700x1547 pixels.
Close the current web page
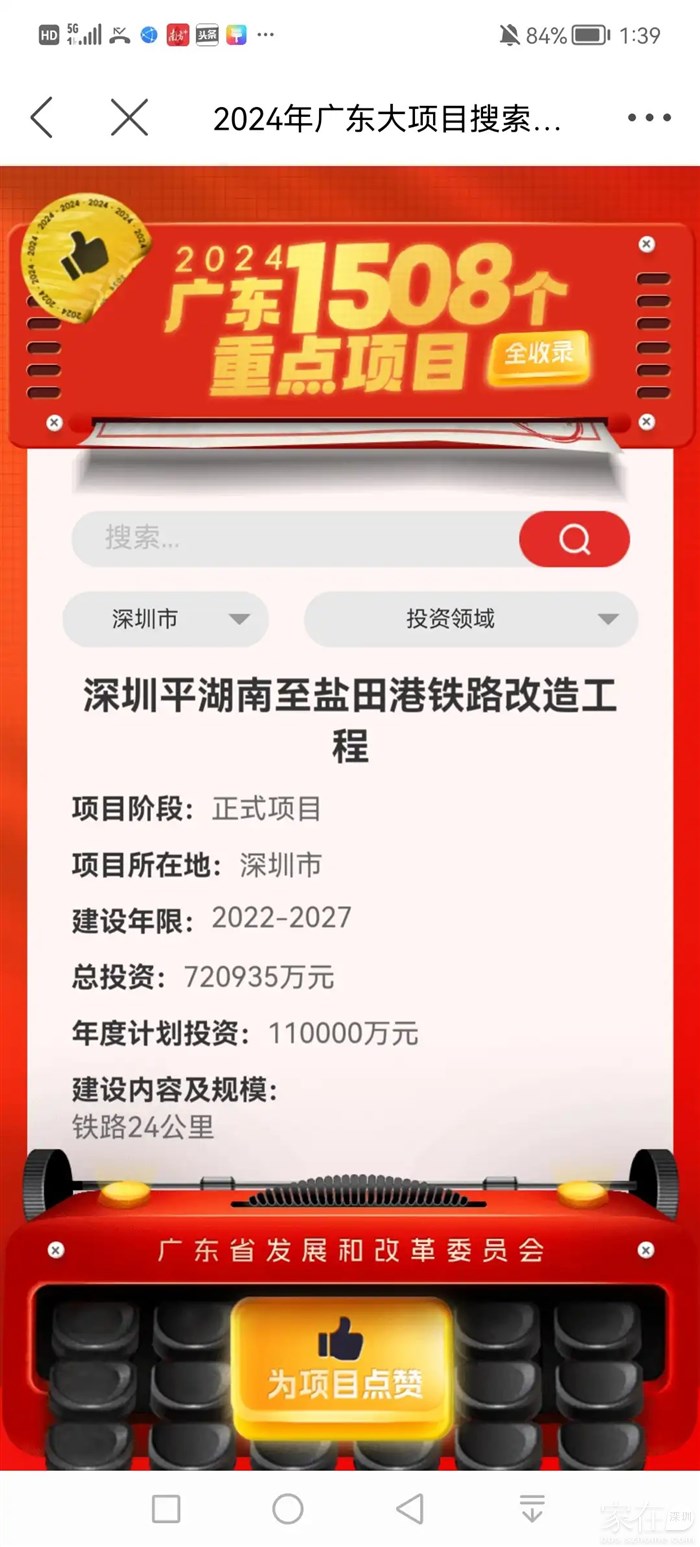tap(129, 118)
